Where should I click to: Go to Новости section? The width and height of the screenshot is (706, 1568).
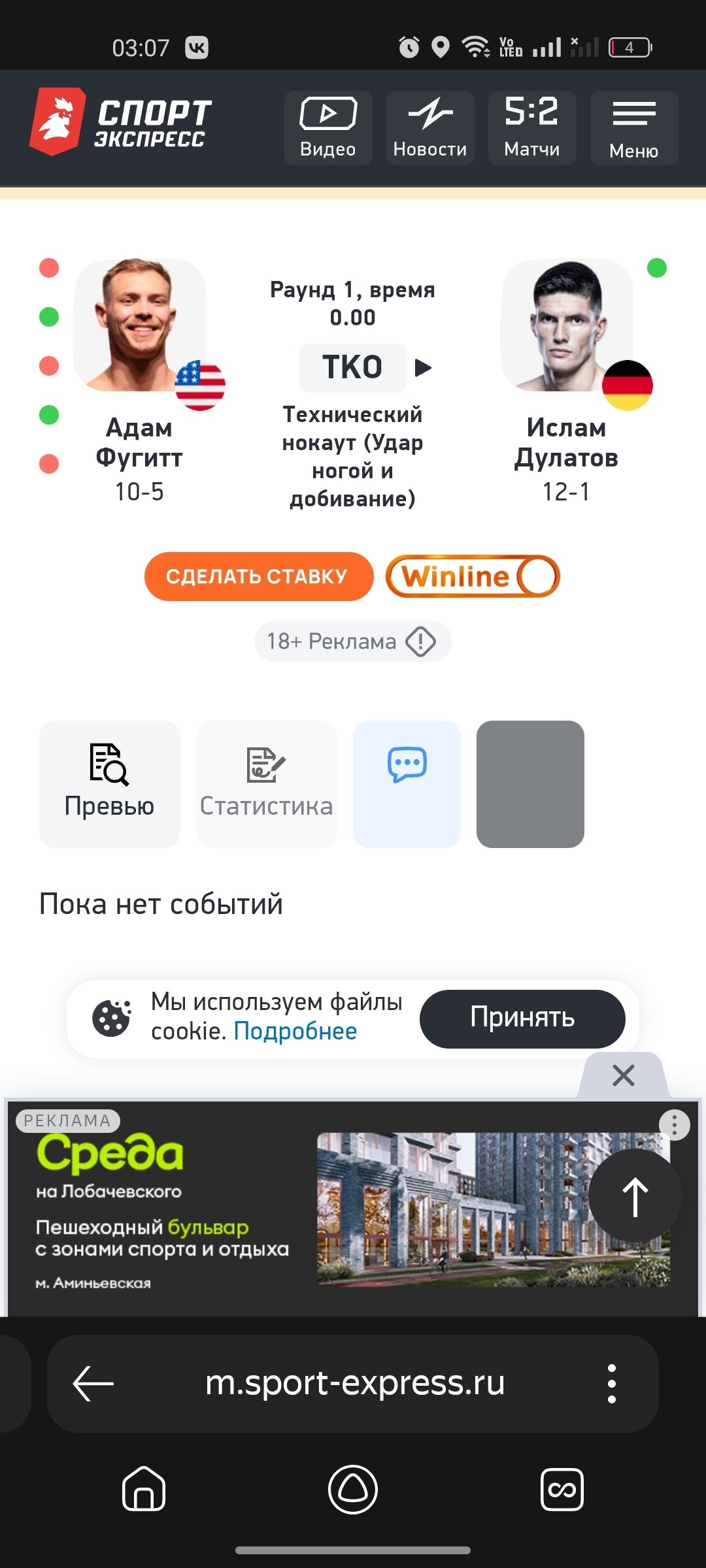(429, 128)
